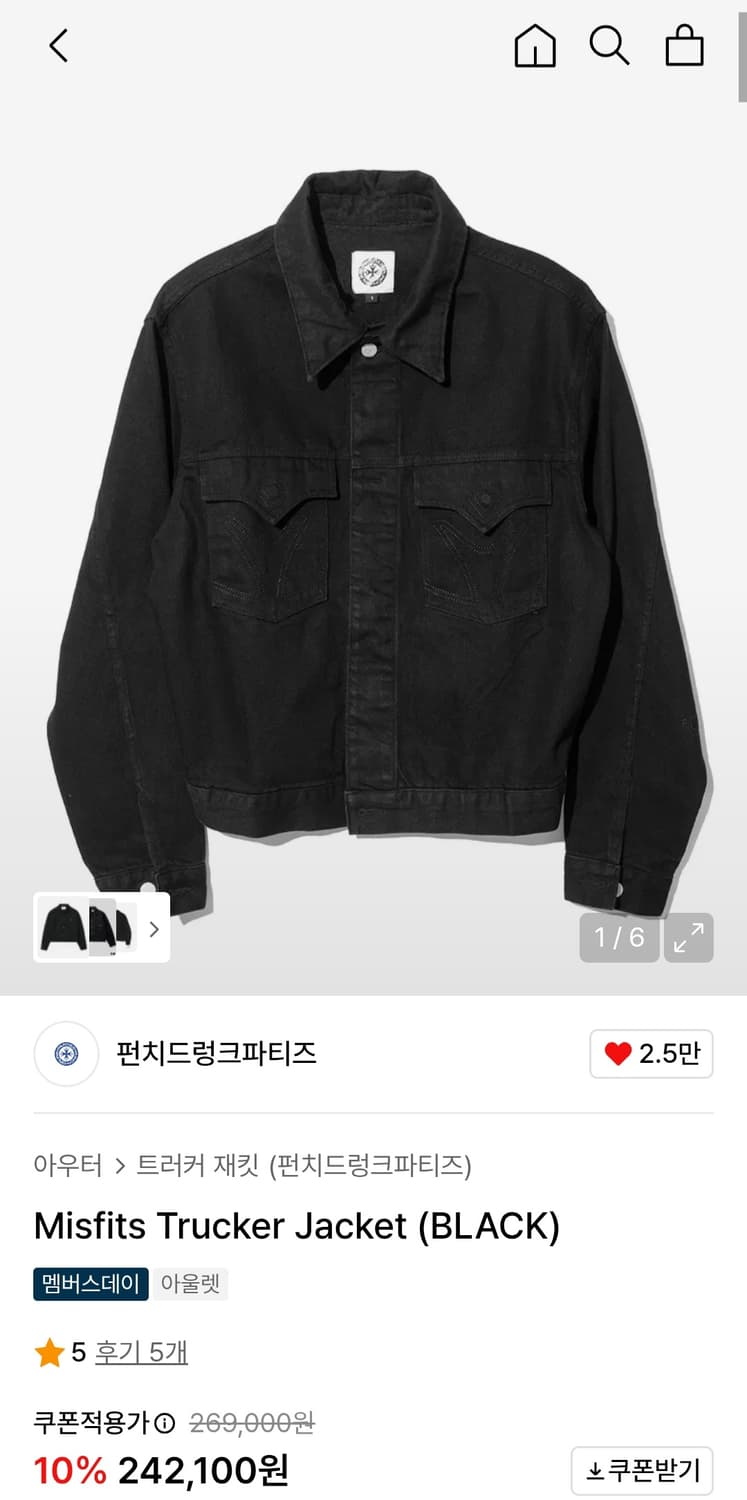Tap the info icon beside 쿠폰적용가
Image resolution: width=747 pixels, height=1500 pixels.
click(166, 1421)
